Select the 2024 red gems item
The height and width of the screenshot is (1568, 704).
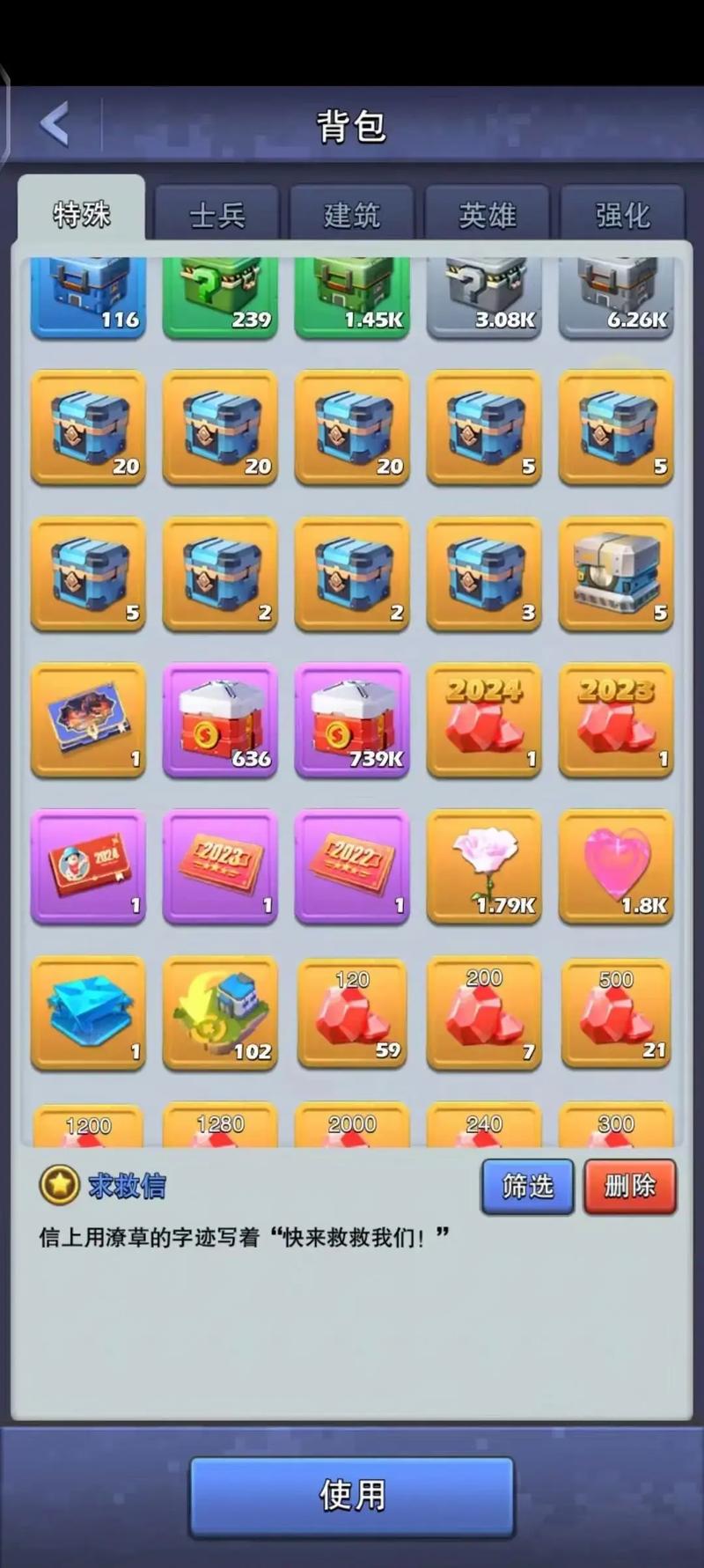[484, 720]
